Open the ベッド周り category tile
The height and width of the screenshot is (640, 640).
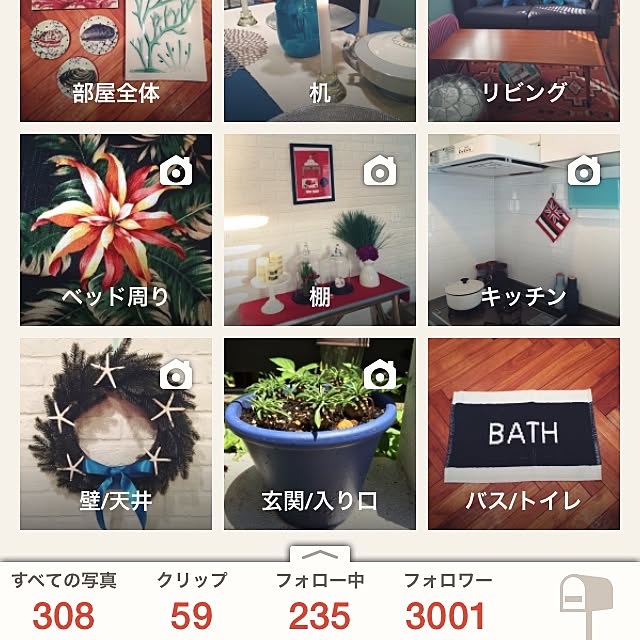pos(116,230)
